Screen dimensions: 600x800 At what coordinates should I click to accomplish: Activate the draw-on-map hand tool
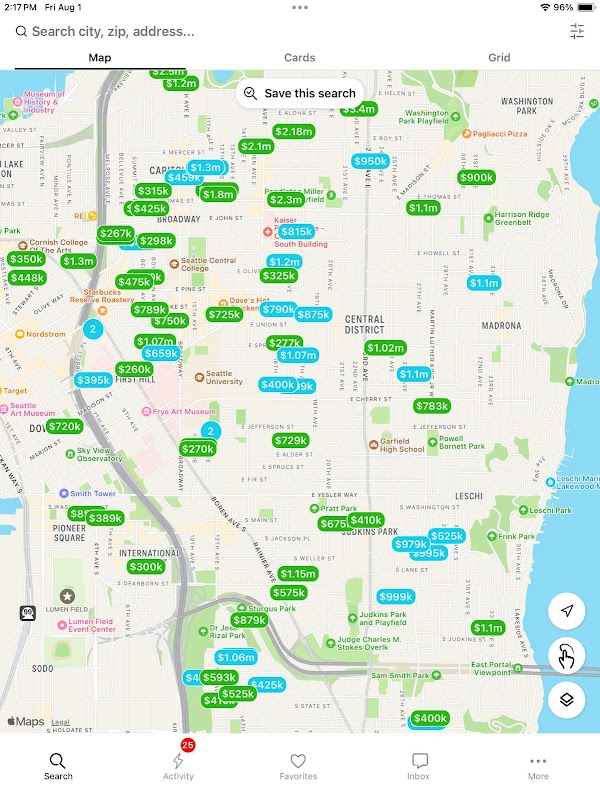tap(567, 656)
